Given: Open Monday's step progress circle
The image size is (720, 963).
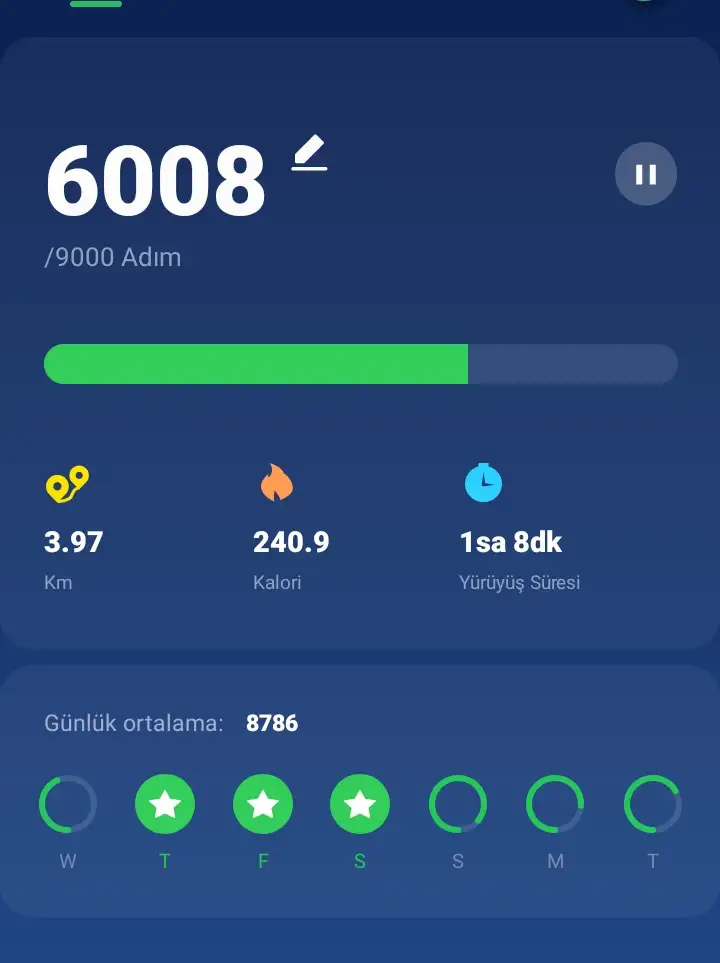Looking at the screenshot, I should (x=555, y=804).
